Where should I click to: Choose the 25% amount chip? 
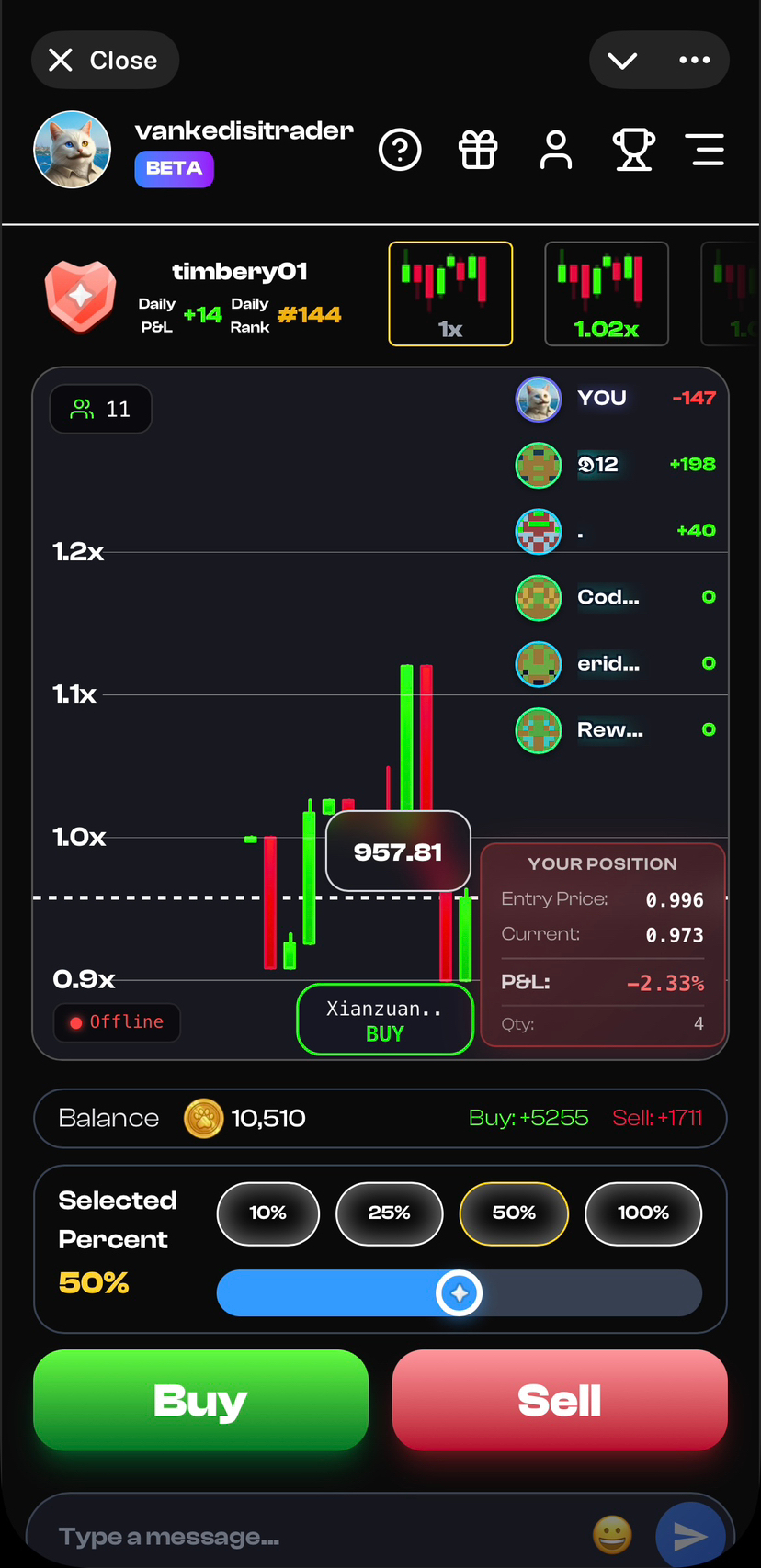[389, 1213]
